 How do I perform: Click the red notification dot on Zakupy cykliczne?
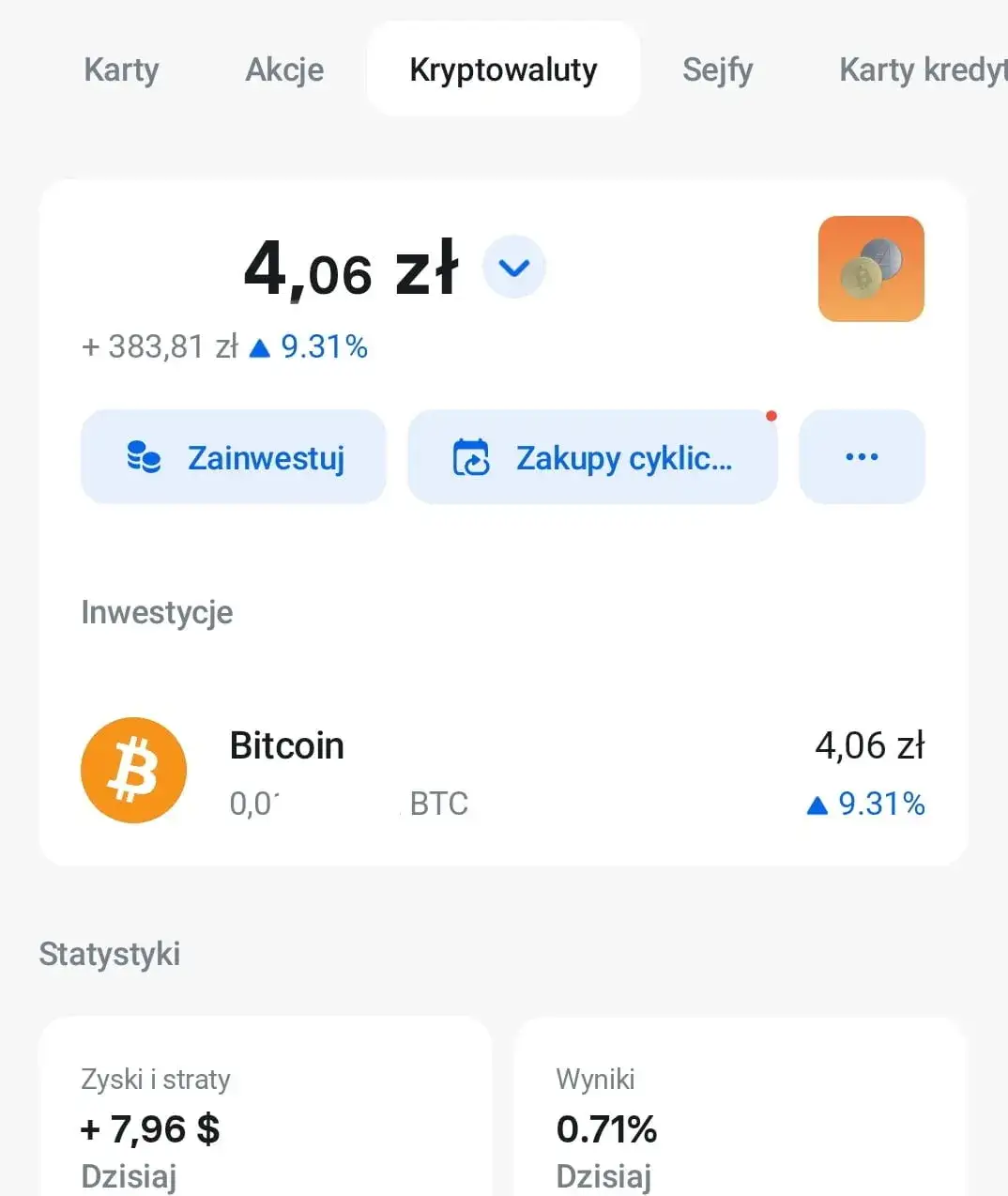(x=771, y=416)
